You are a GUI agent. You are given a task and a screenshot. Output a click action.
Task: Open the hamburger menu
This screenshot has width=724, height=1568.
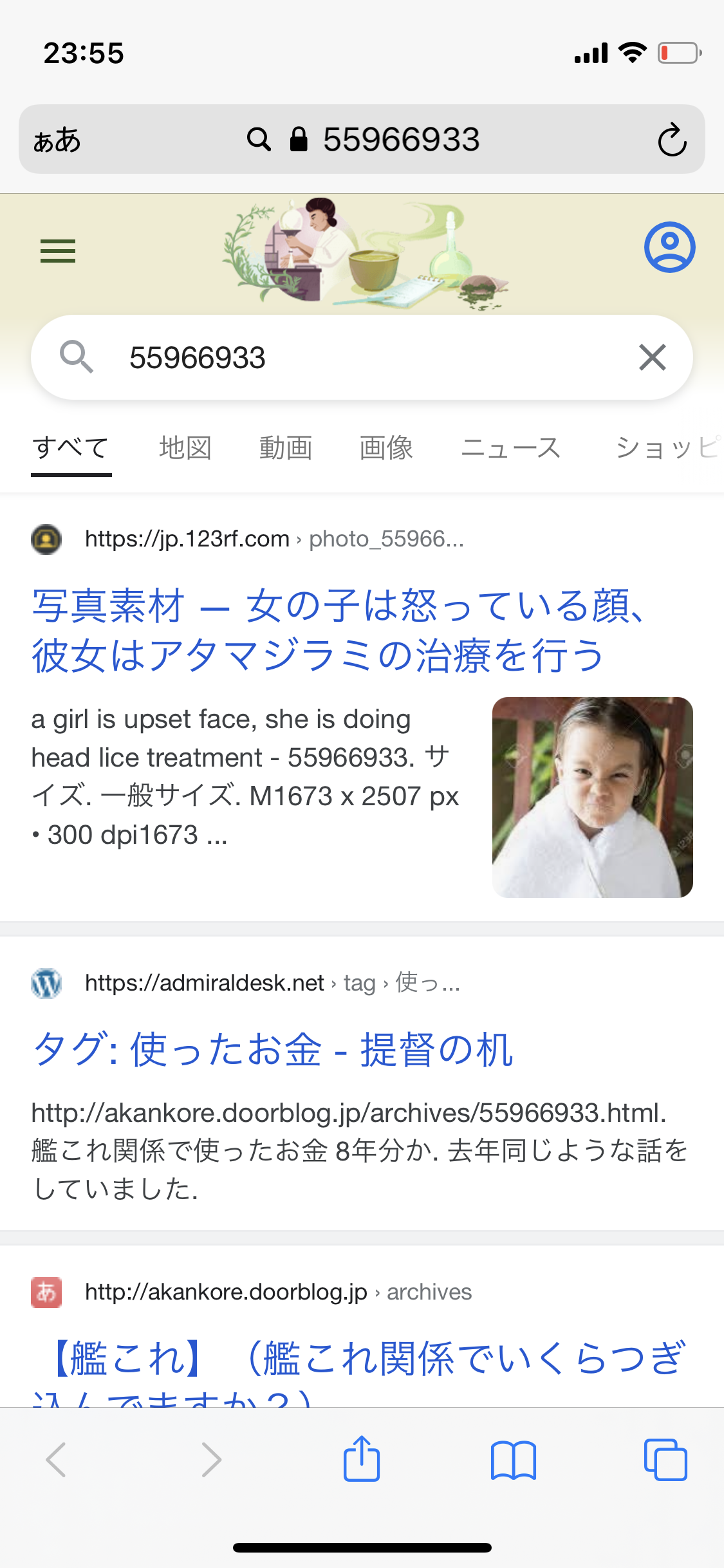click(58, 250)
